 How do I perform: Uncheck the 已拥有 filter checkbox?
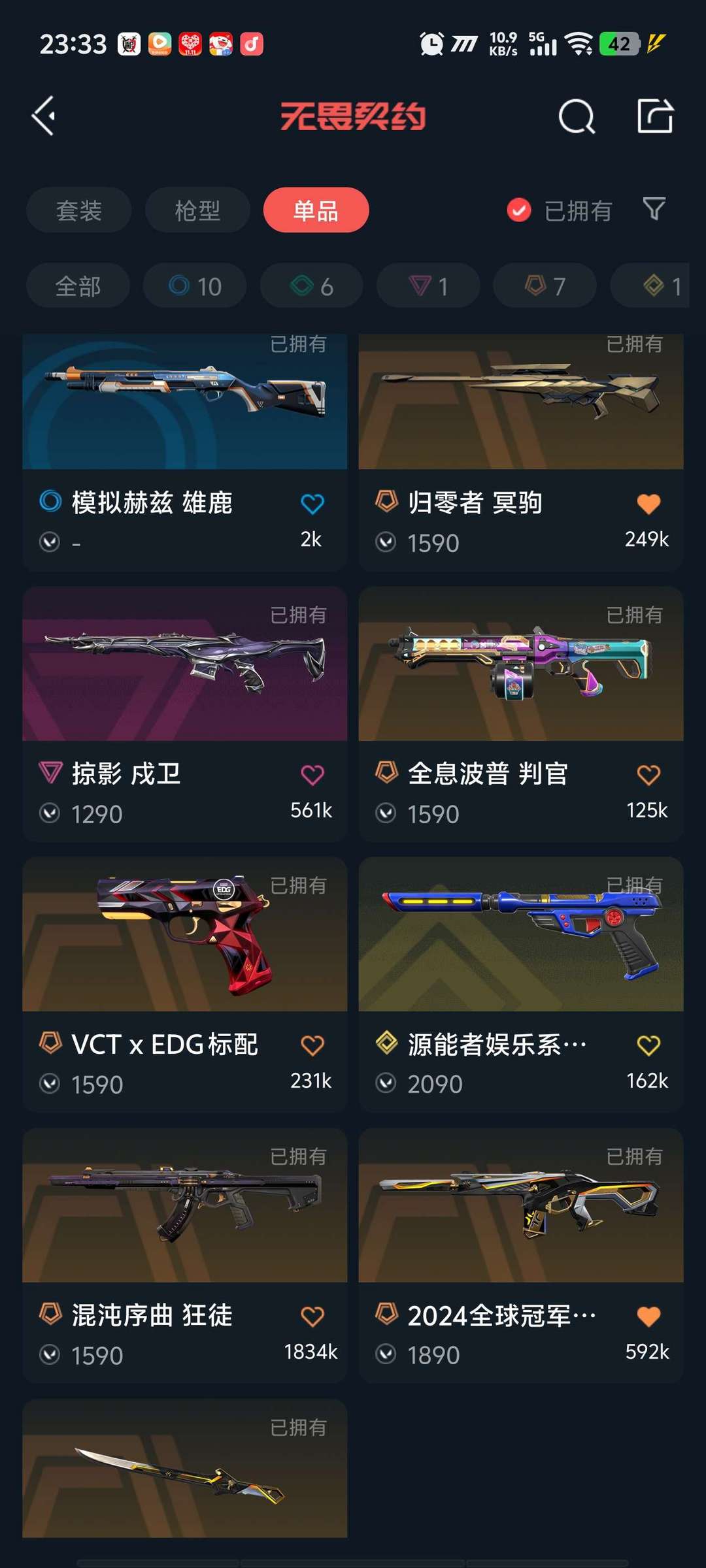point(519,210)
